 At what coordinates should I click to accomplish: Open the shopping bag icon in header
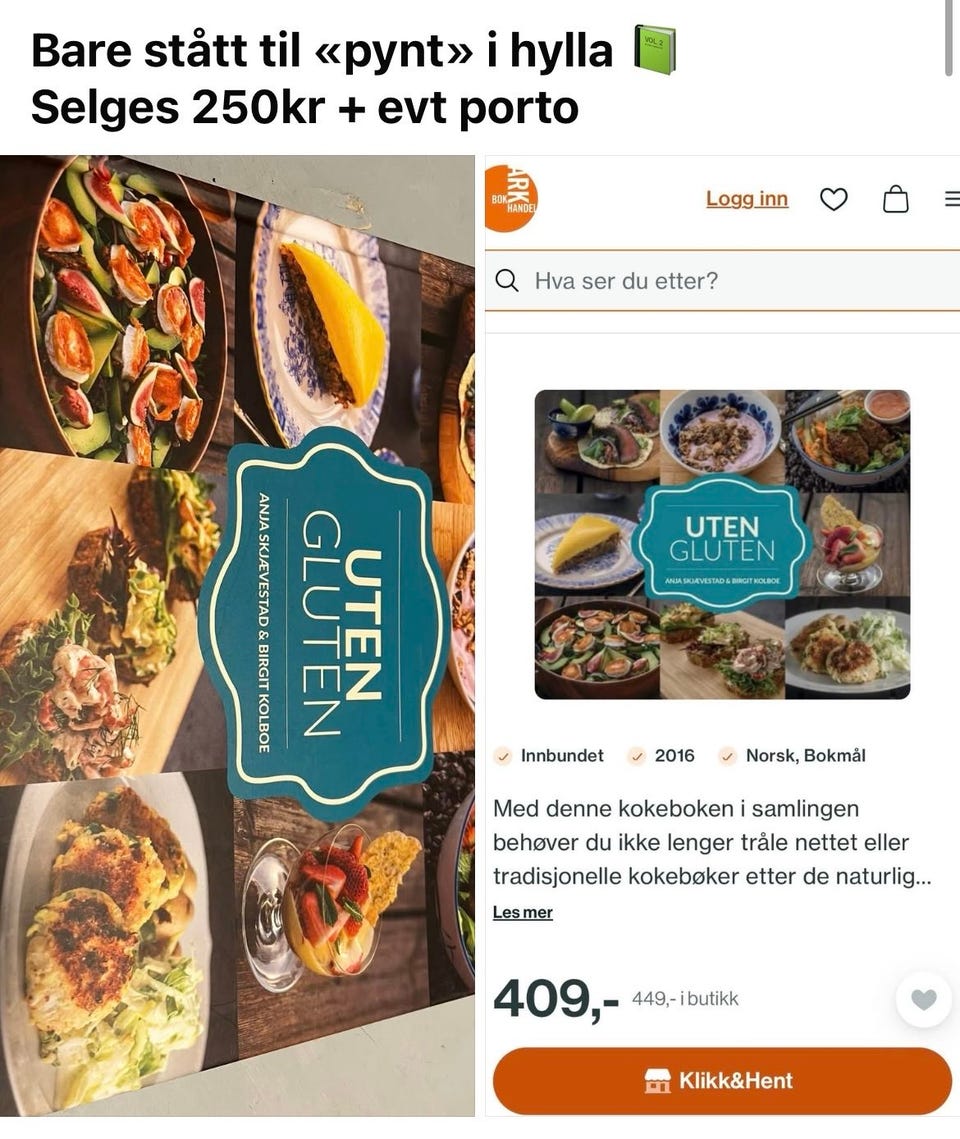coord(896,199)
